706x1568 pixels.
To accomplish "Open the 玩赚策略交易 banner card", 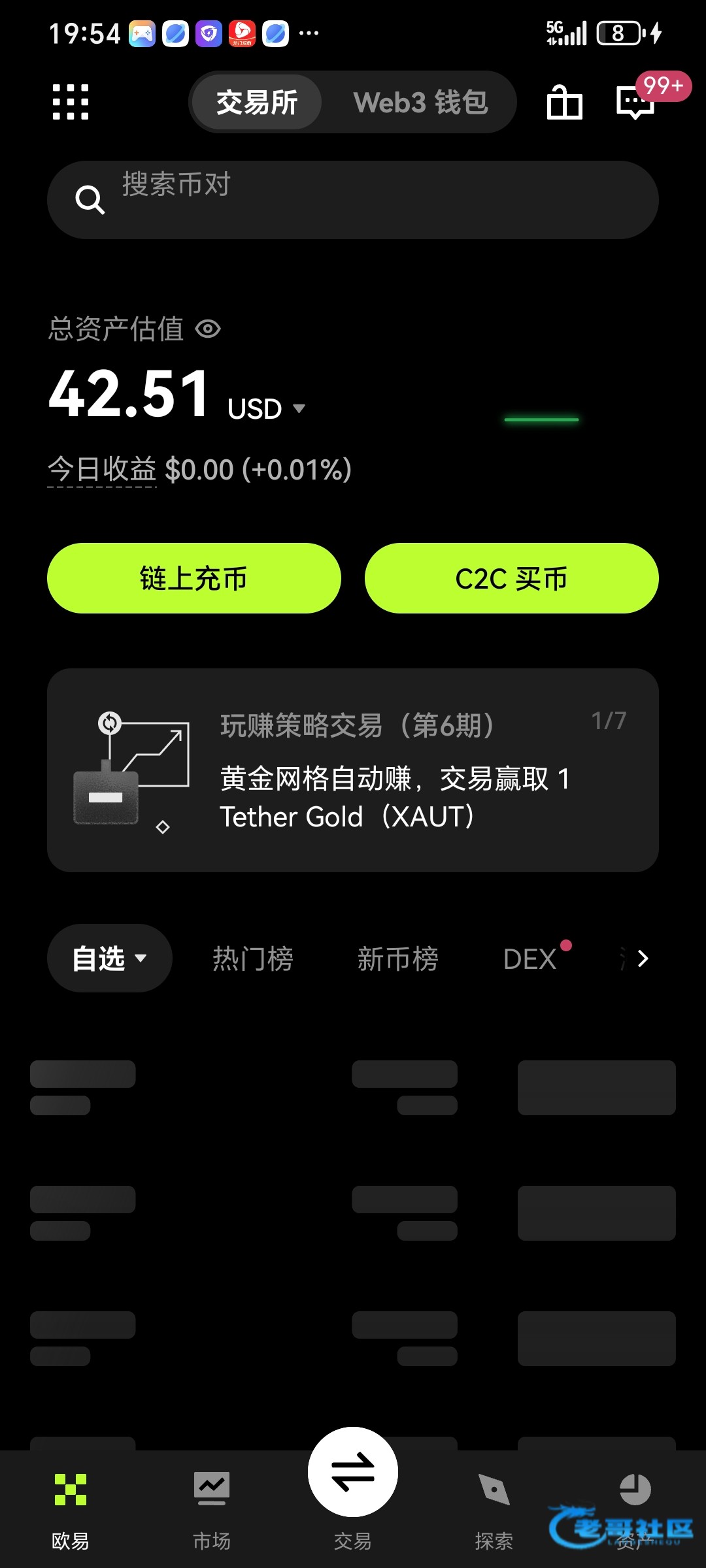I will click(353, 770).
